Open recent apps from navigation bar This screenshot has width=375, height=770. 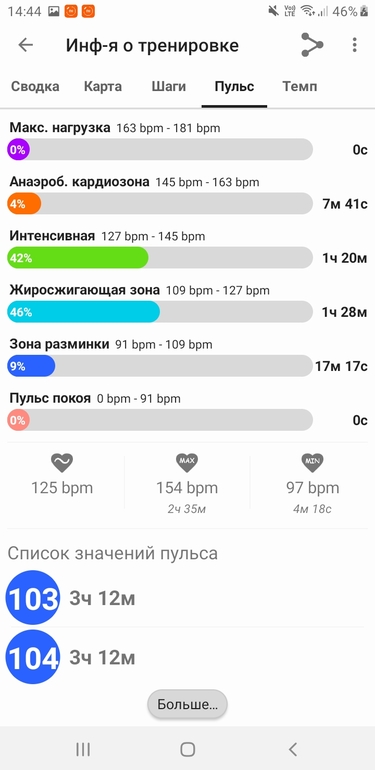click(x=83, y=749)
